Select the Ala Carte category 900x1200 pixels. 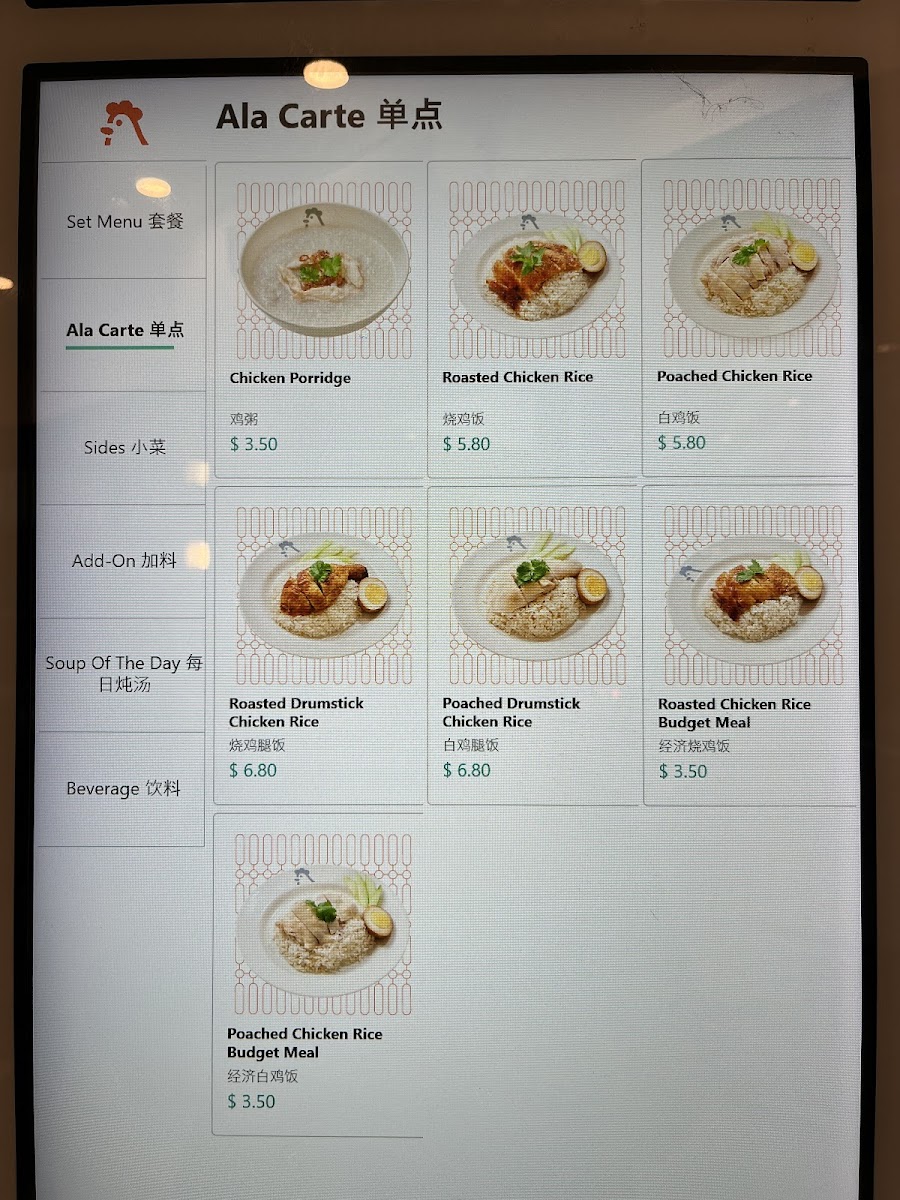point(123,334)
